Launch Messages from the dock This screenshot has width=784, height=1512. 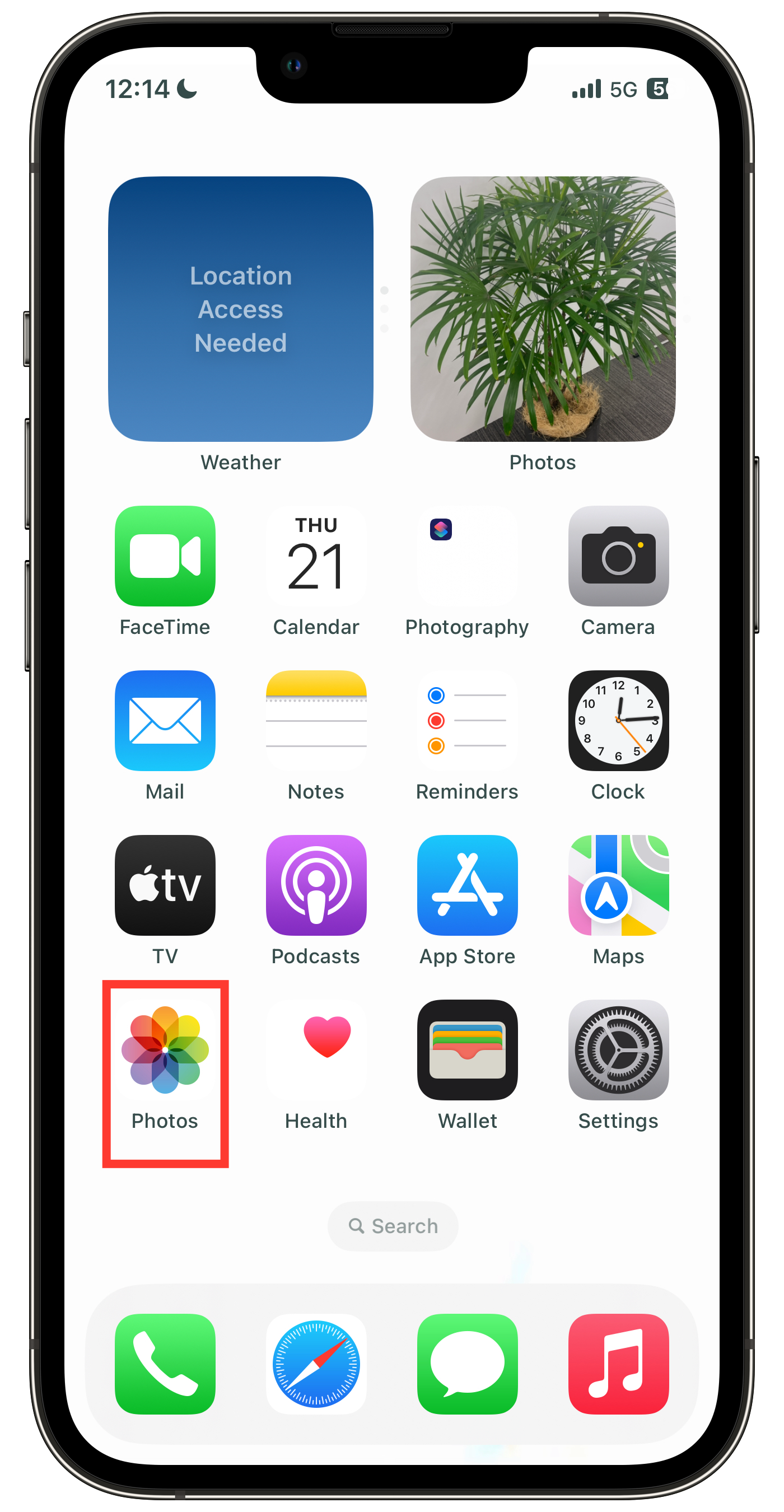coord(467,1364)
